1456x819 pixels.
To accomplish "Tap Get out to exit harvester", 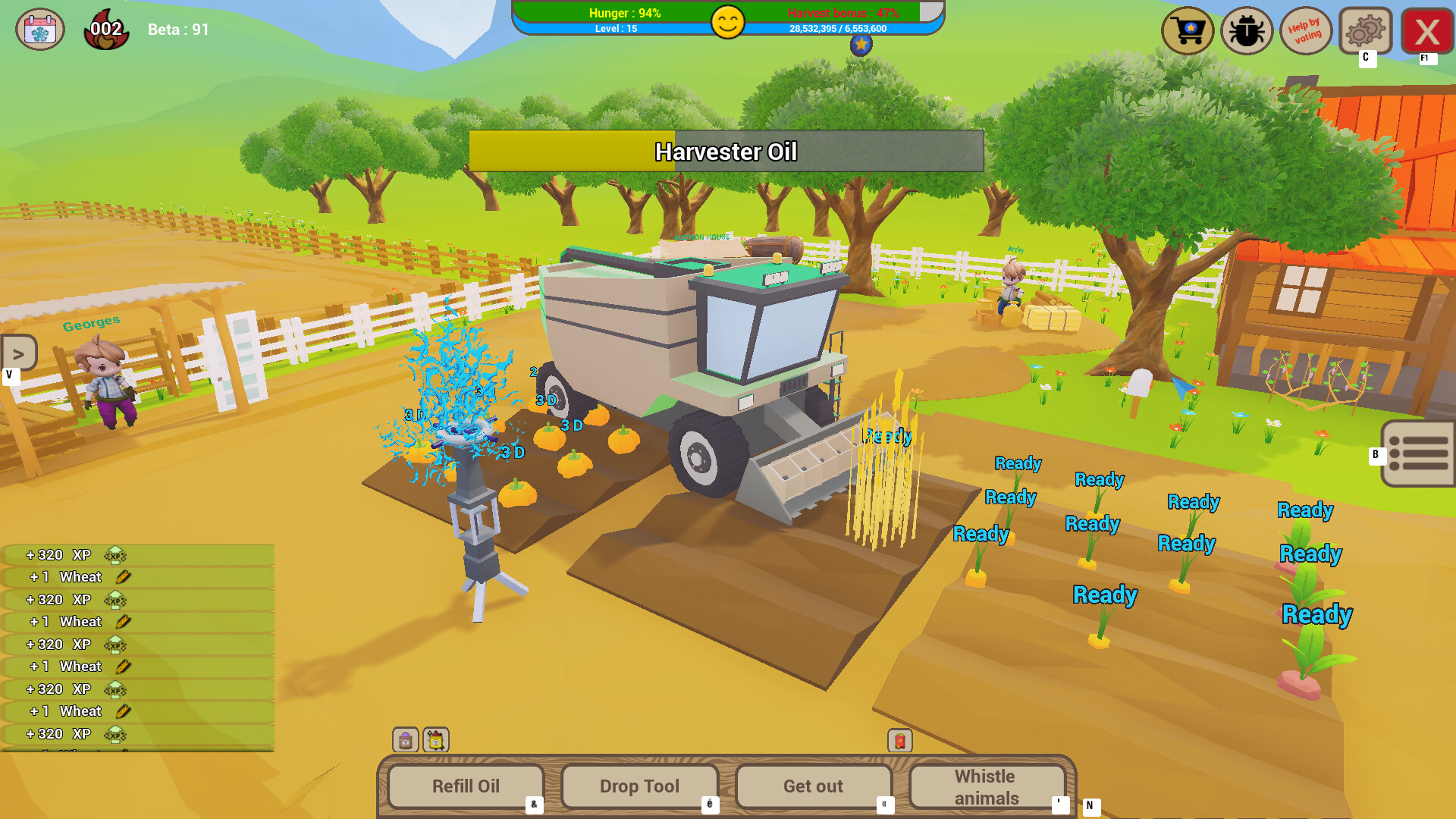I will pyautogui.click(x=813, y=786).
